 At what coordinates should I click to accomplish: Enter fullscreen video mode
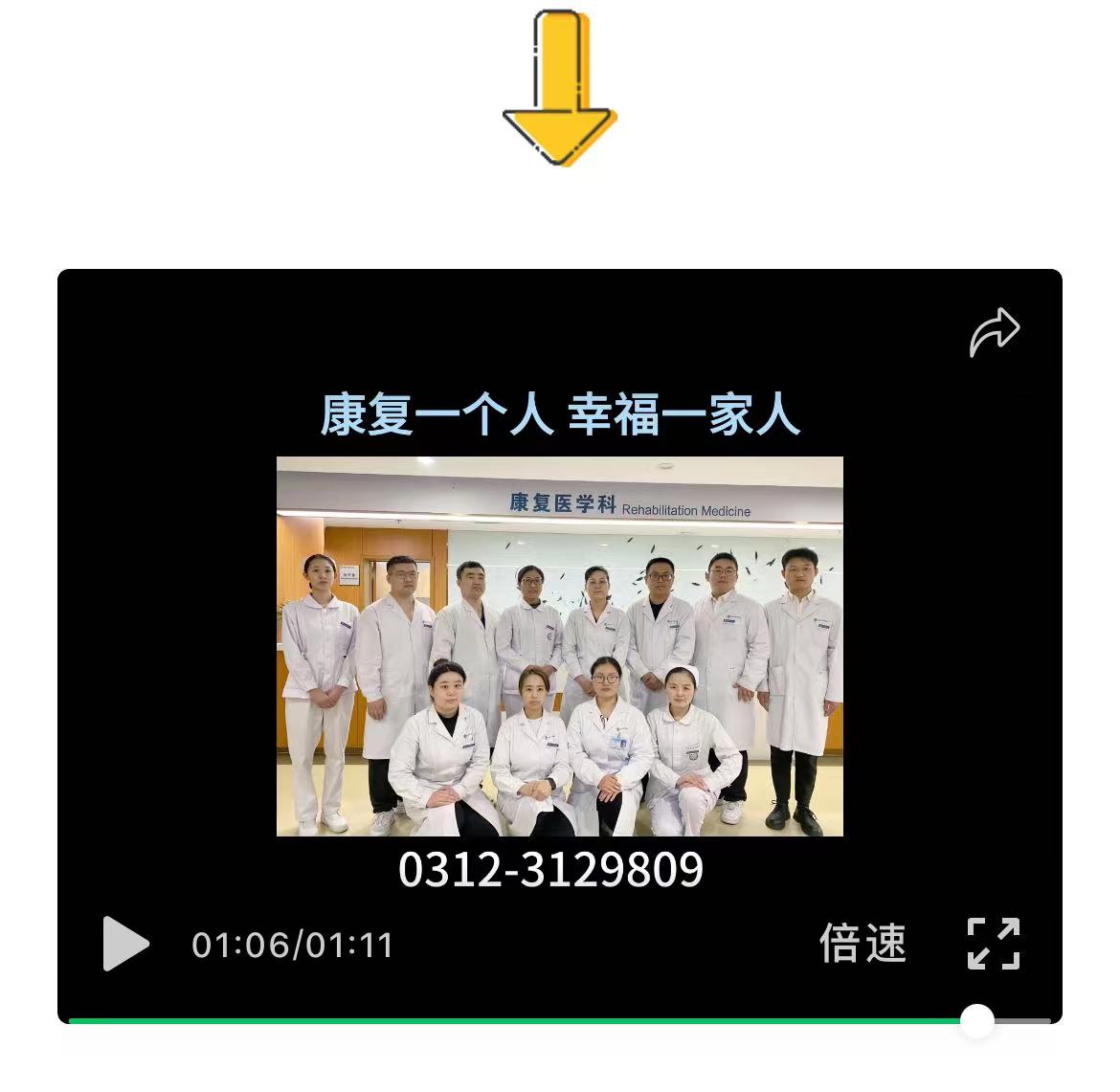(x=994, y=944)
